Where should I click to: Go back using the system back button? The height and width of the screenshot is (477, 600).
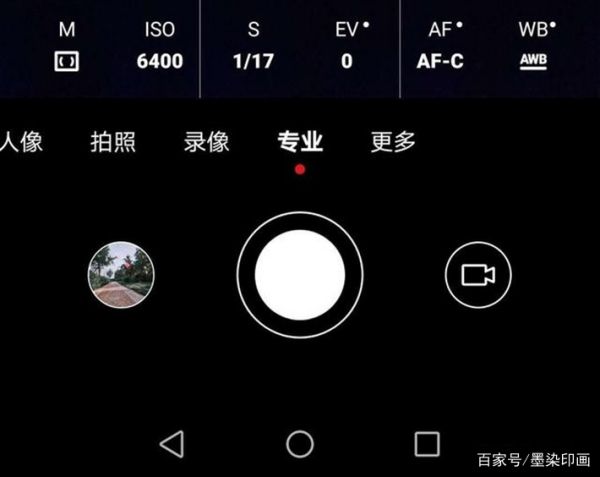(x=172, y=444)
